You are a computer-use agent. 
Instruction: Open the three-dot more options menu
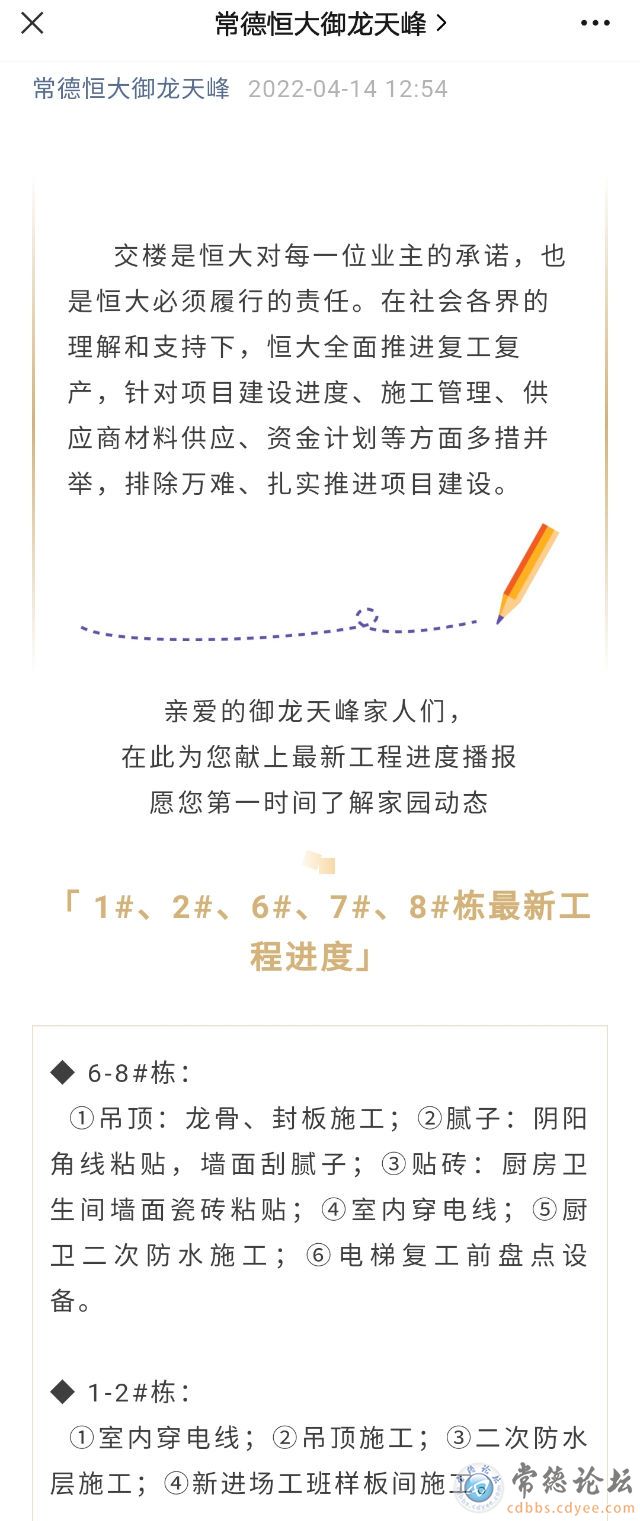(x=595, y=23)
